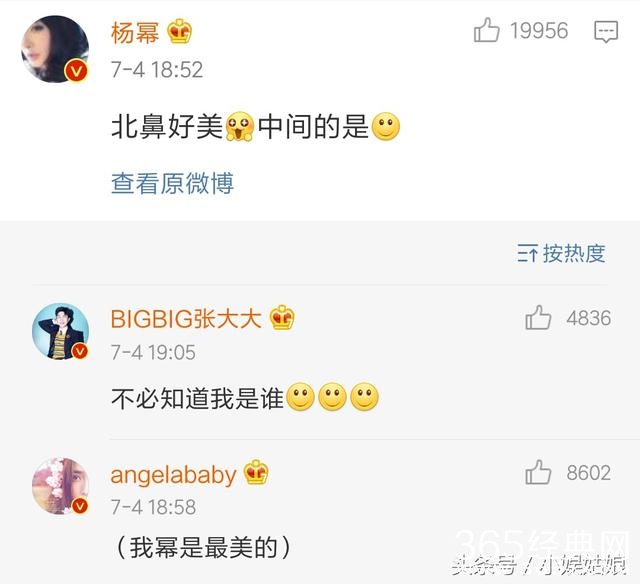Like 杨幂's comment

tap(487, 32)
